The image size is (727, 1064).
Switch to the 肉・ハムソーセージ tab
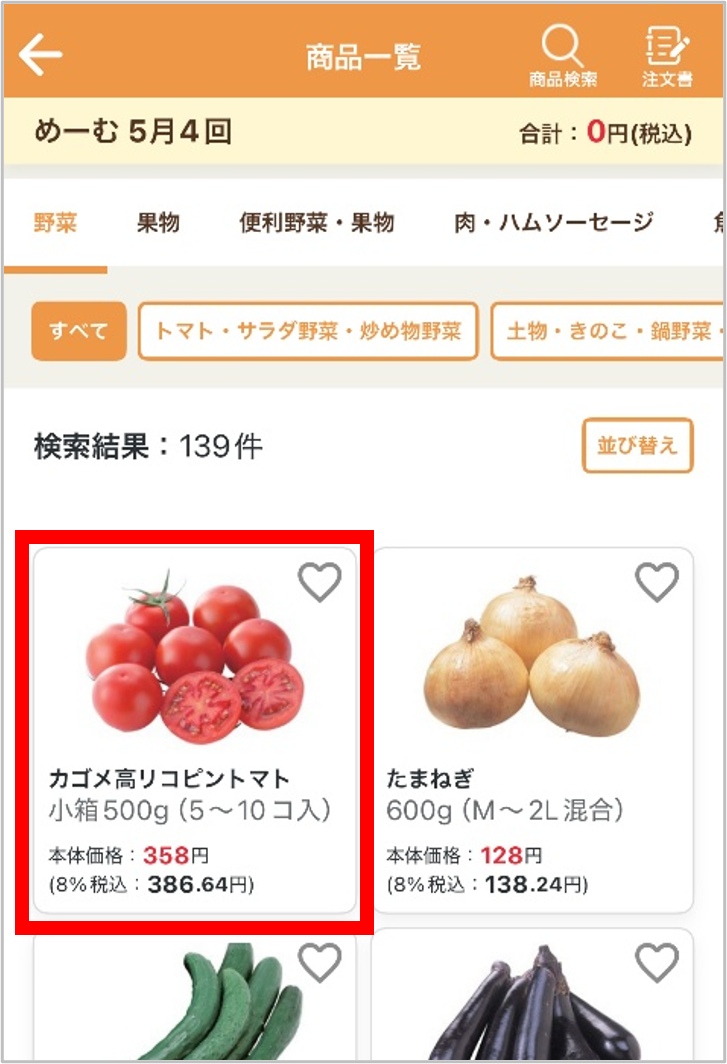pyautogui.click(x=548, y=223)
